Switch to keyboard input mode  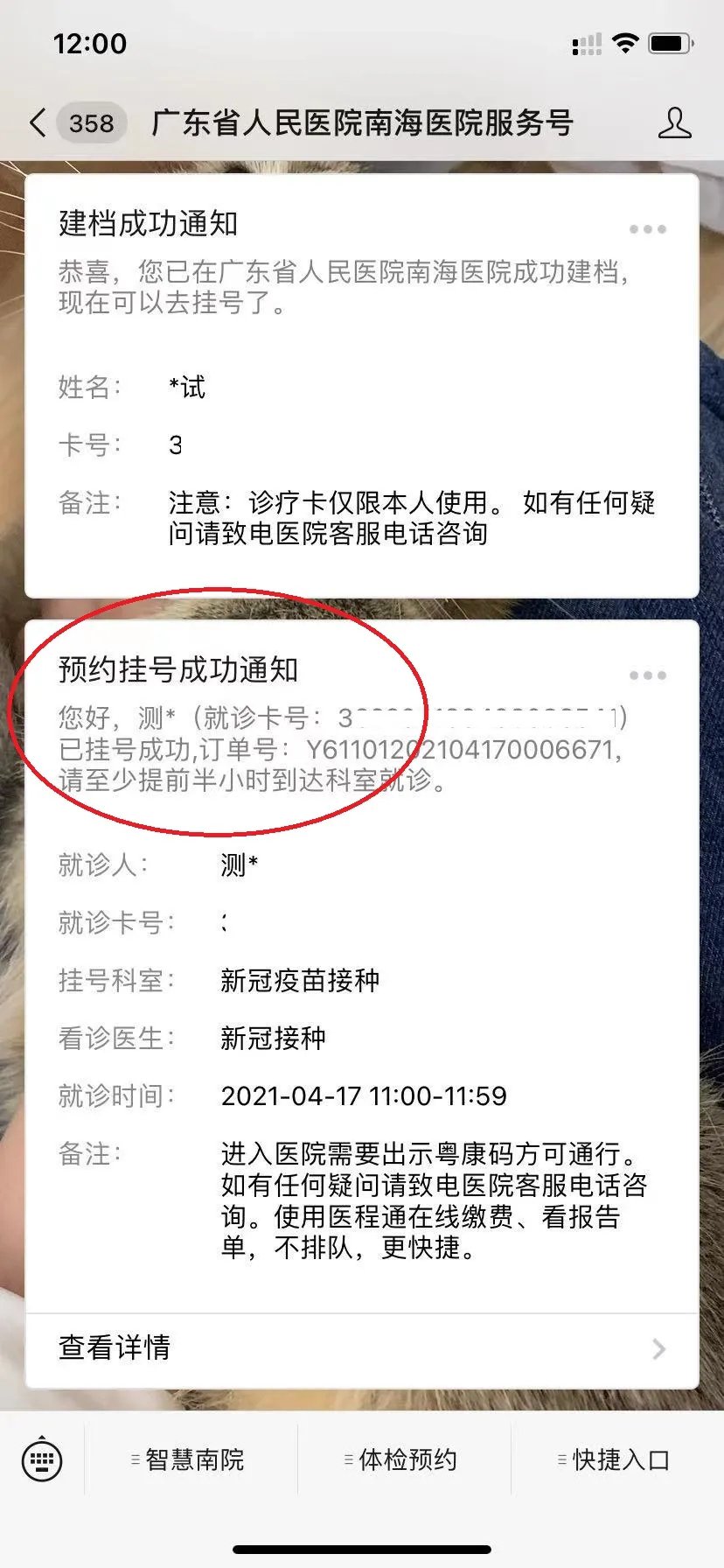(x=42, y=1459)
